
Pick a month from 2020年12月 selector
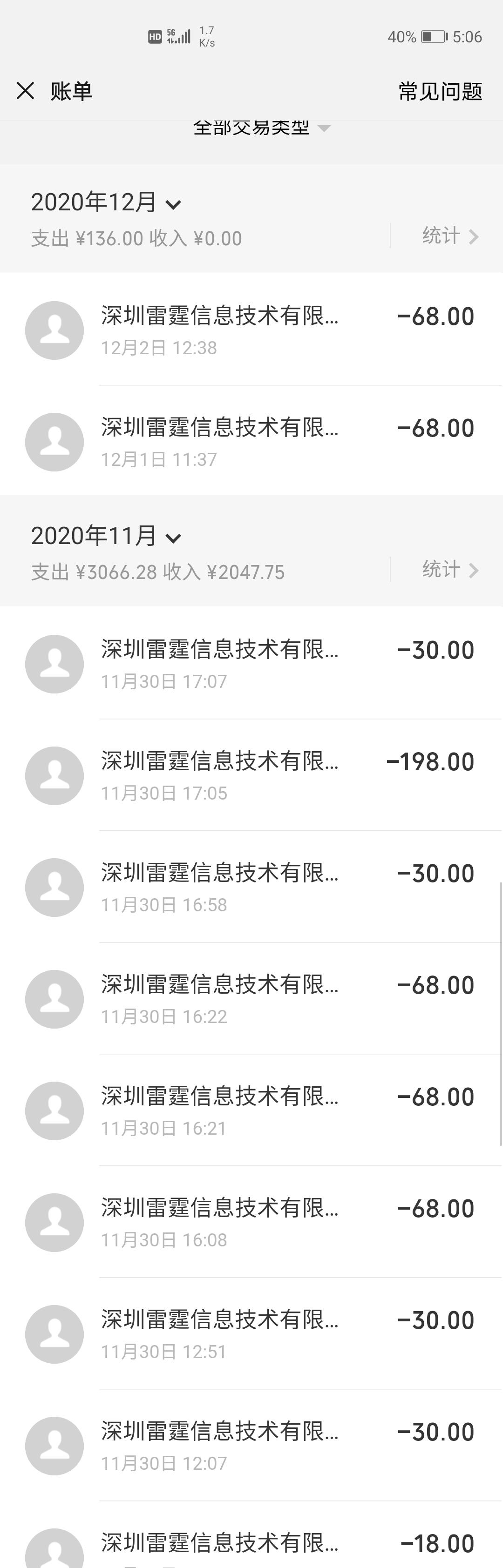[106, 203]
